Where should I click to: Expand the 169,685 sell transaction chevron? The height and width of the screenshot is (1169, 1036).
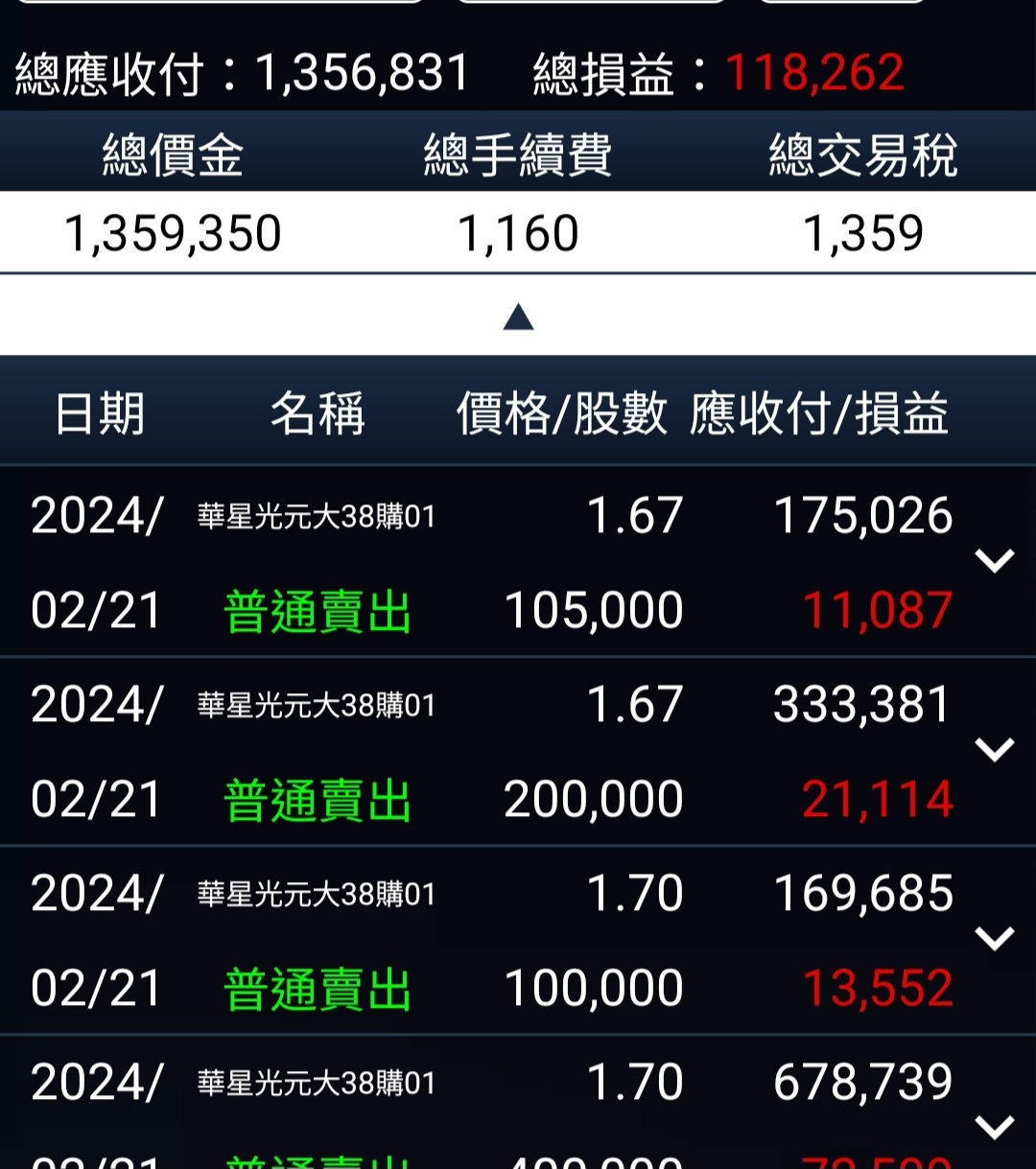click(995, 939)
